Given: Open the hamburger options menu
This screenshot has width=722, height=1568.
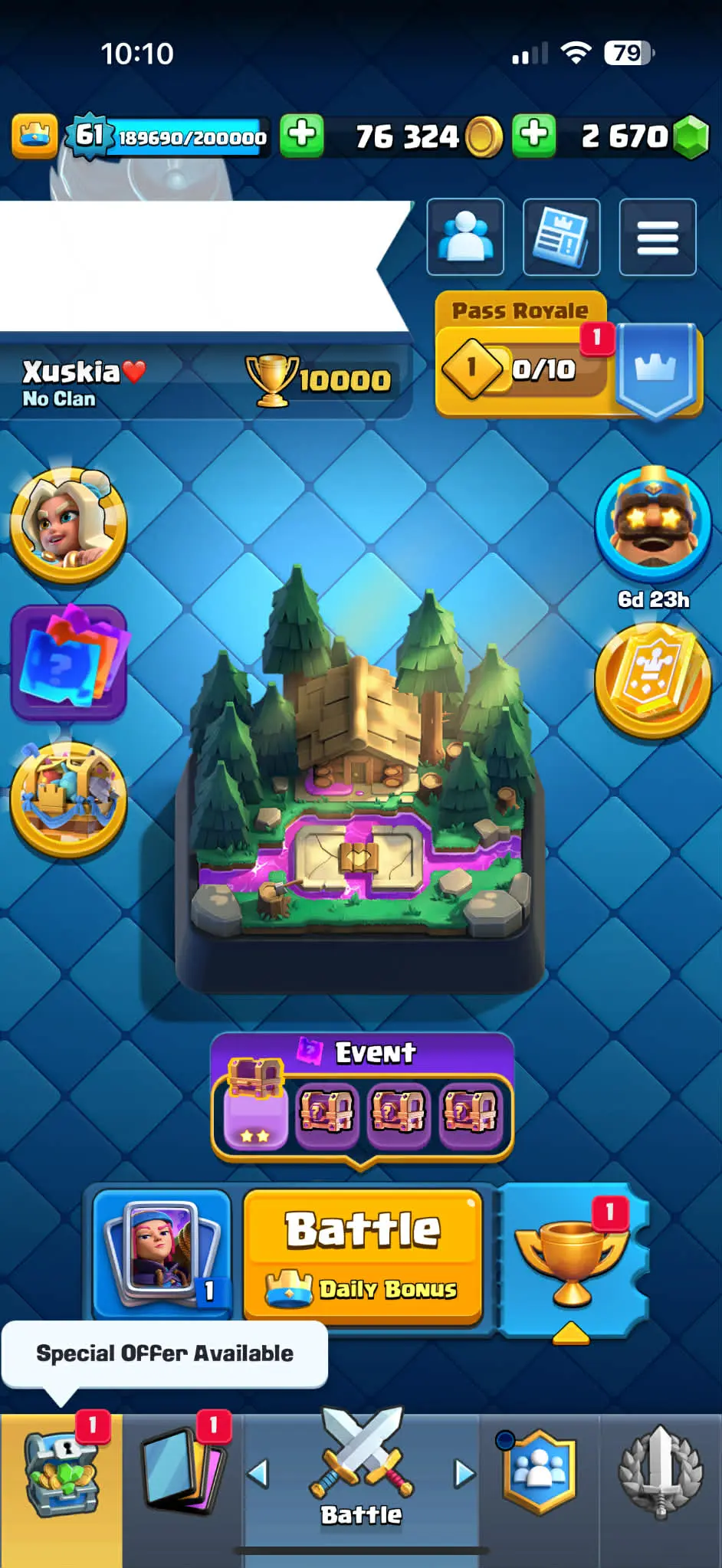Looking at the screenshot, I should click(658, 237).
